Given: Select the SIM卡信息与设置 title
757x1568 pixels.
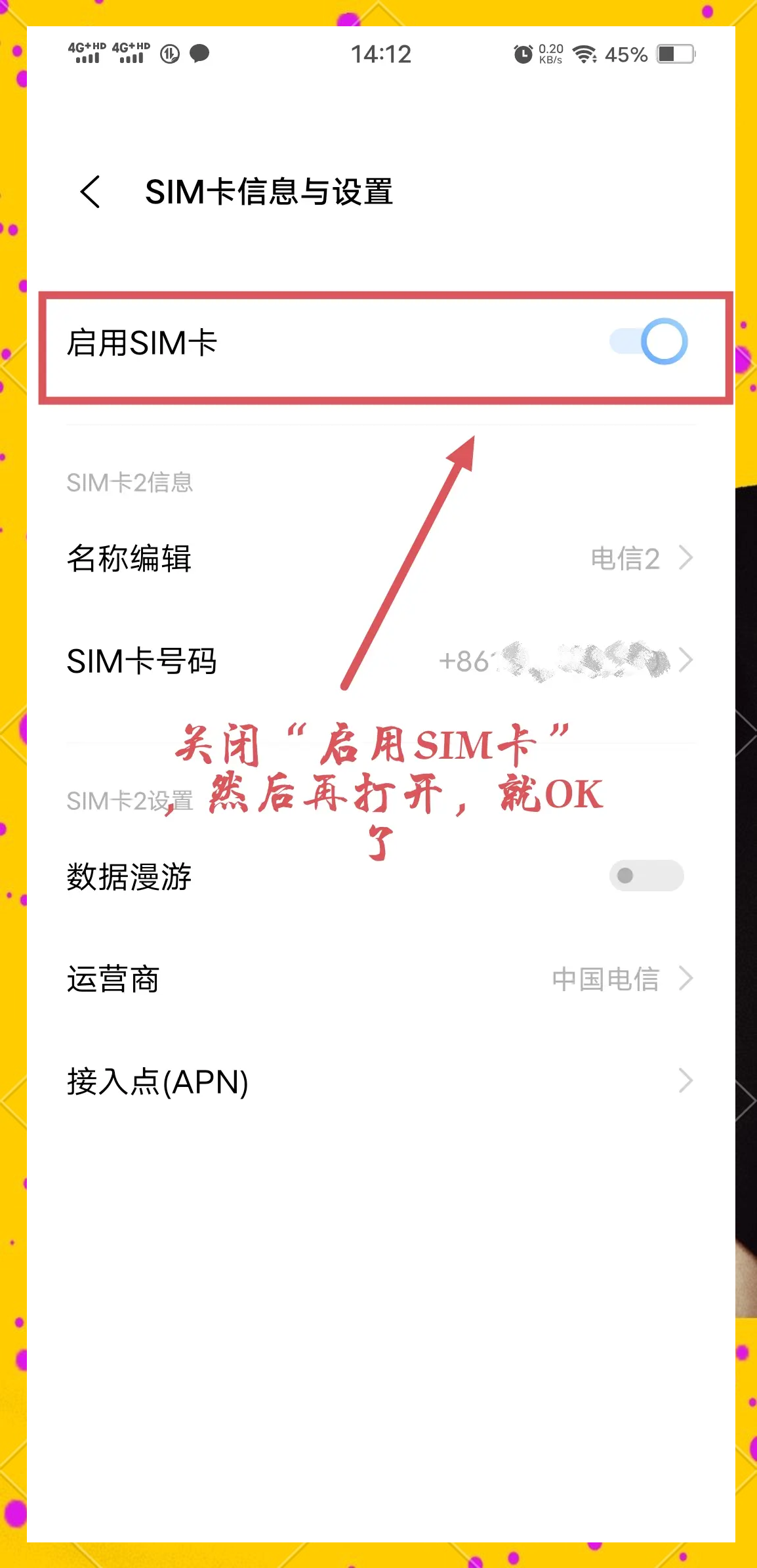Looking at the screenshot, I should (x=269, y=192).
